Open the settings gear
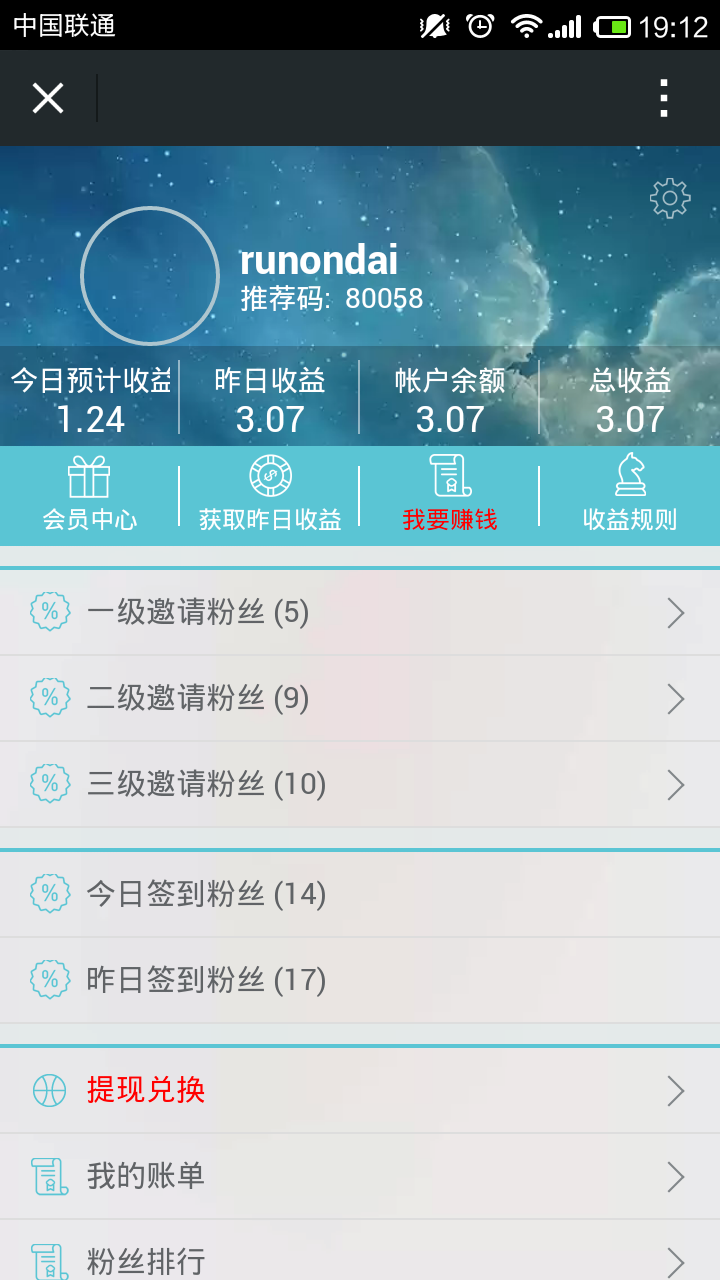Viewport: 720px width, 1280px height. [670, 199]
